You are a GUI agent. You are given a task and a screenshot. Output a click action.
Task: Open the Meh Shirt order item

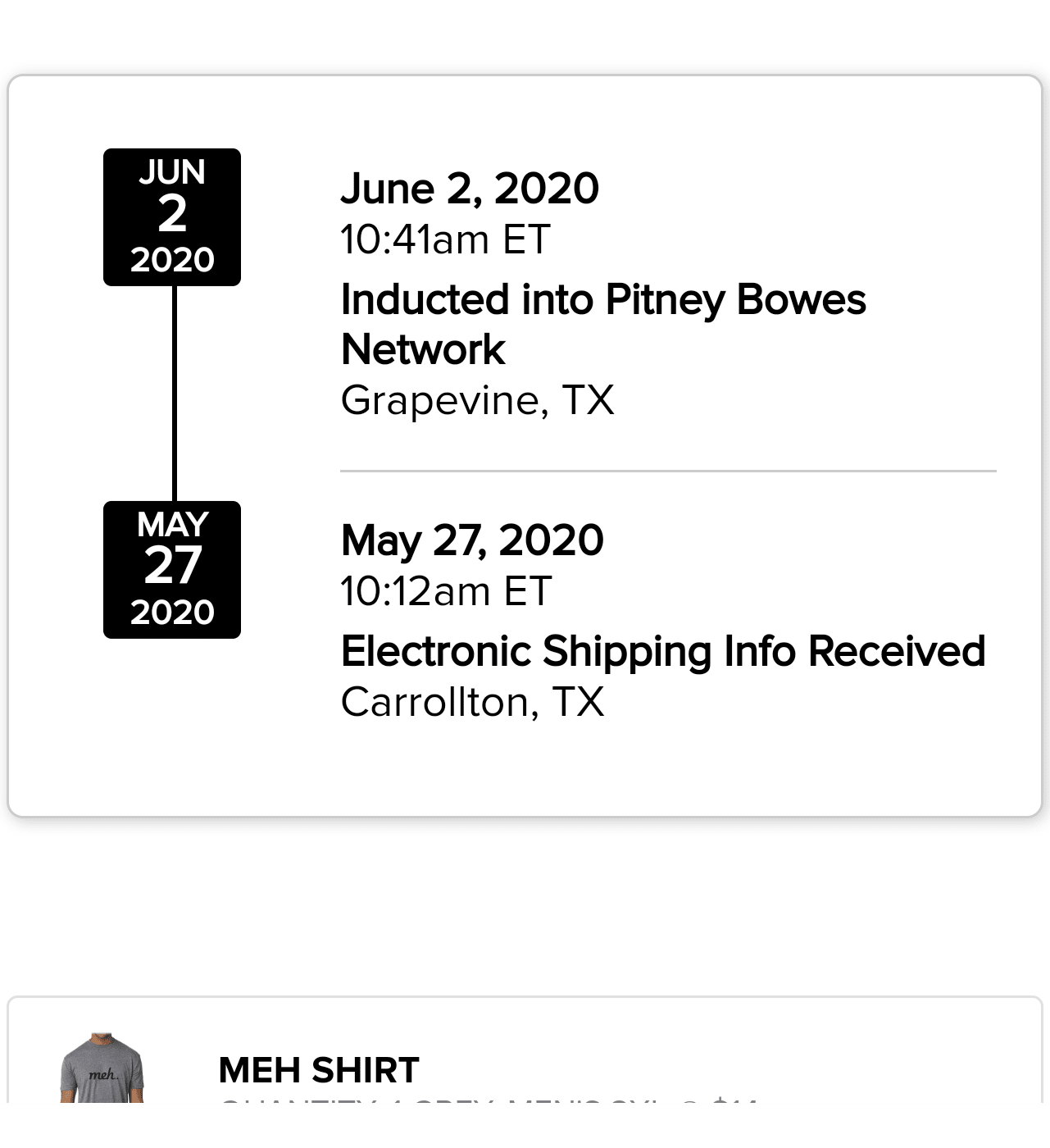pos(319,1069)
